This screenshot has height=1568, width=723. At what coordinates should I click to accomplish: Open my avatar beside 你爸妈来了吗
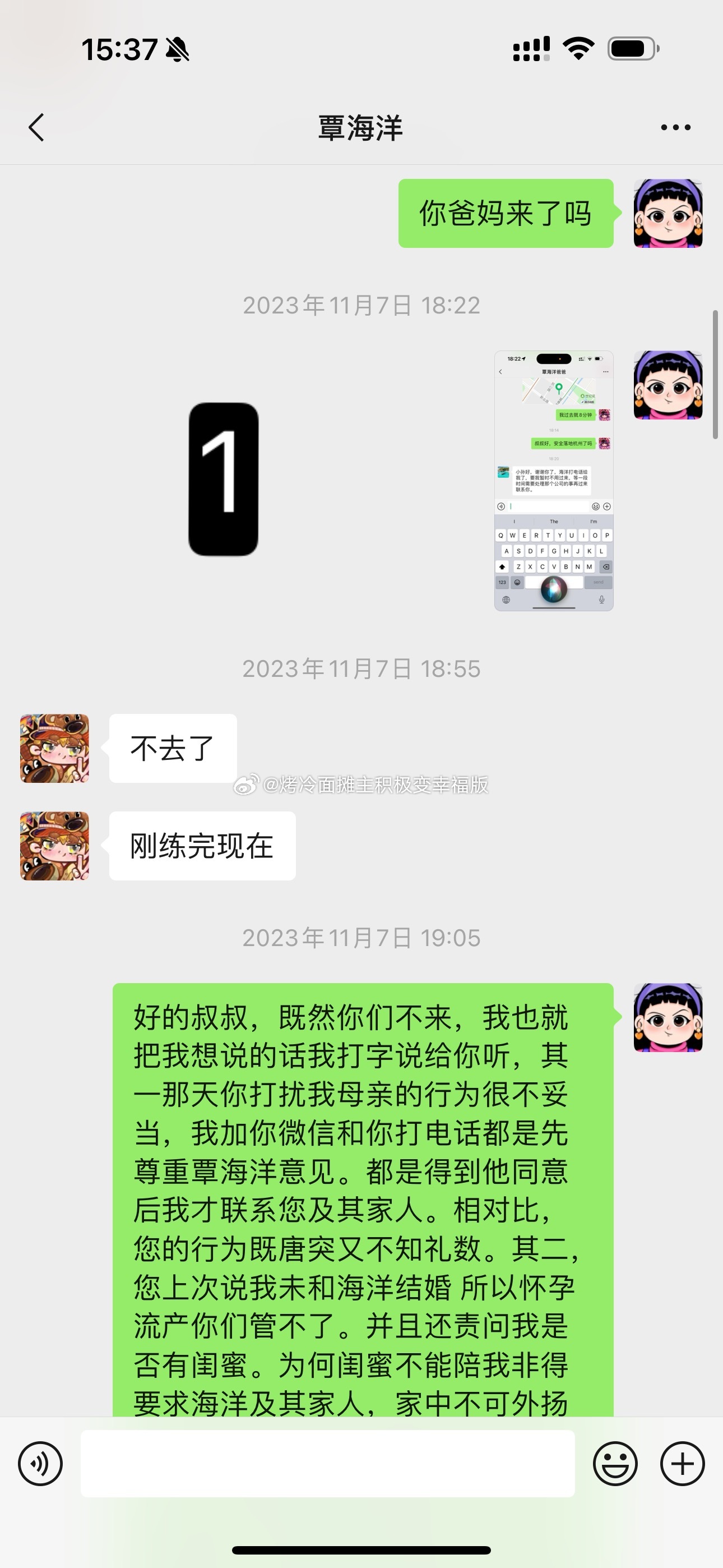pyautogui.click(x=668, y=213)
